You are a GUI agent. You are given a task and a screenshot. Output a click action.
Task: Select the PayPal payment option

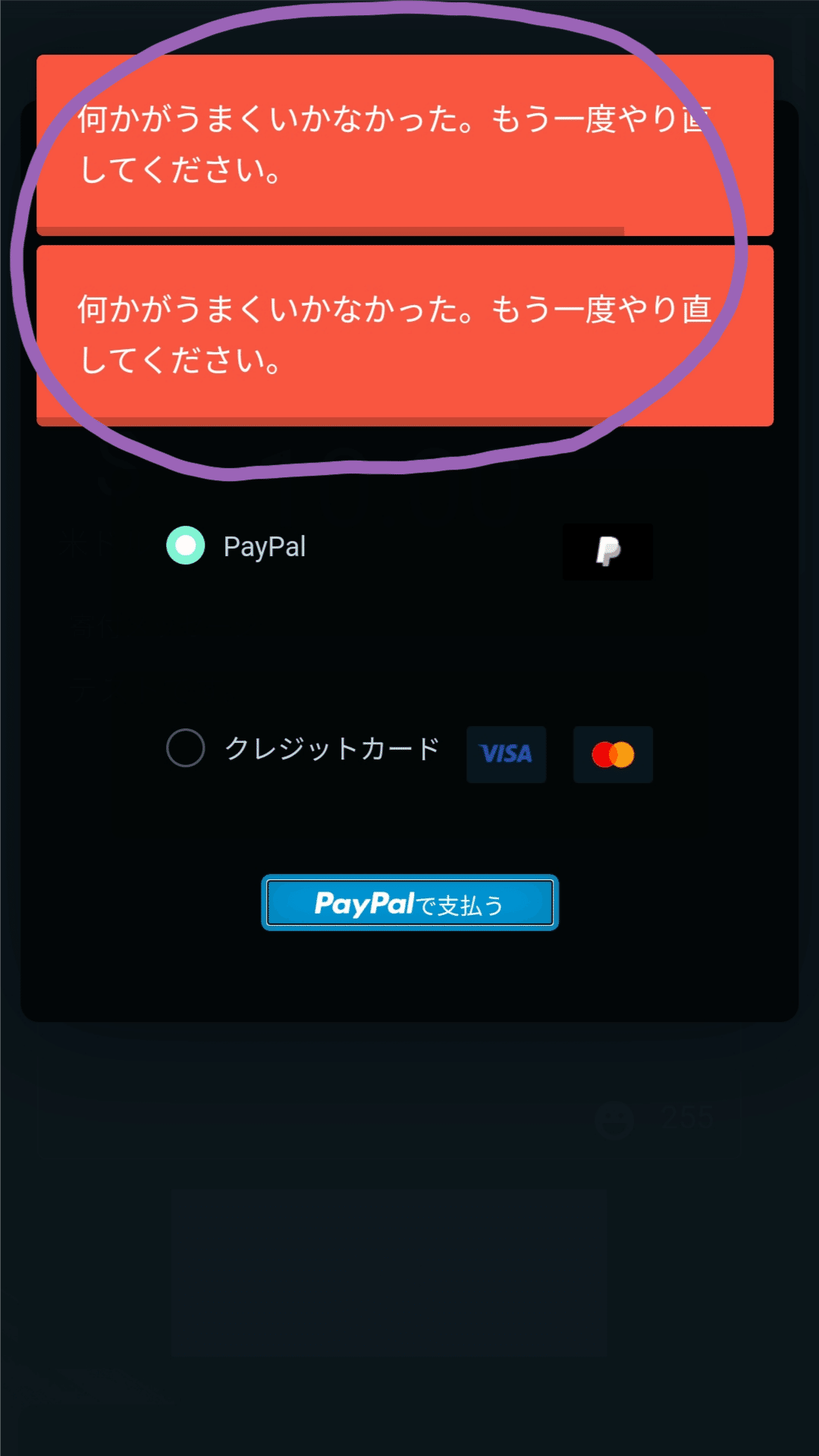(186, 546)
